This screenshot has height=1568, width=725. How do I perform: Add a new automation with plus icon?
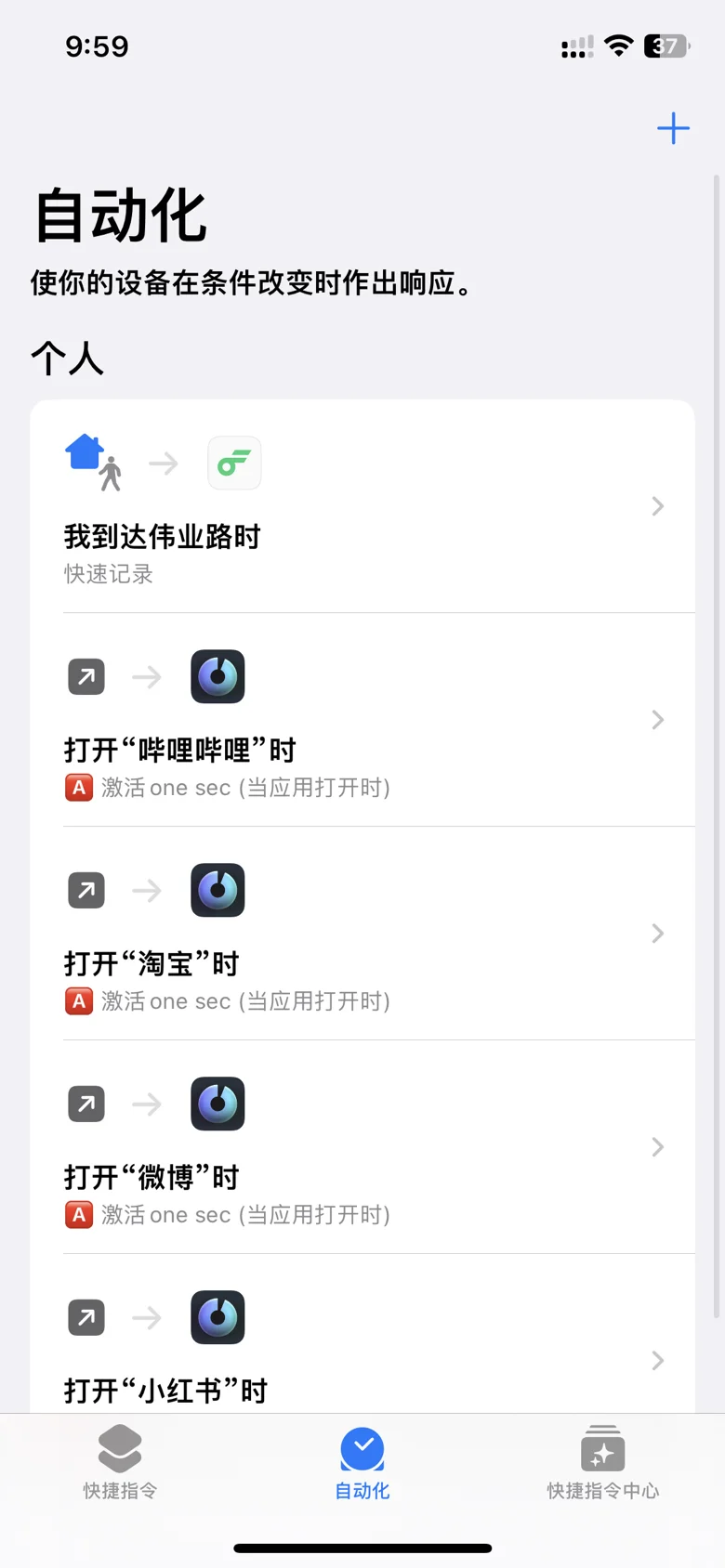pos(673,128)
